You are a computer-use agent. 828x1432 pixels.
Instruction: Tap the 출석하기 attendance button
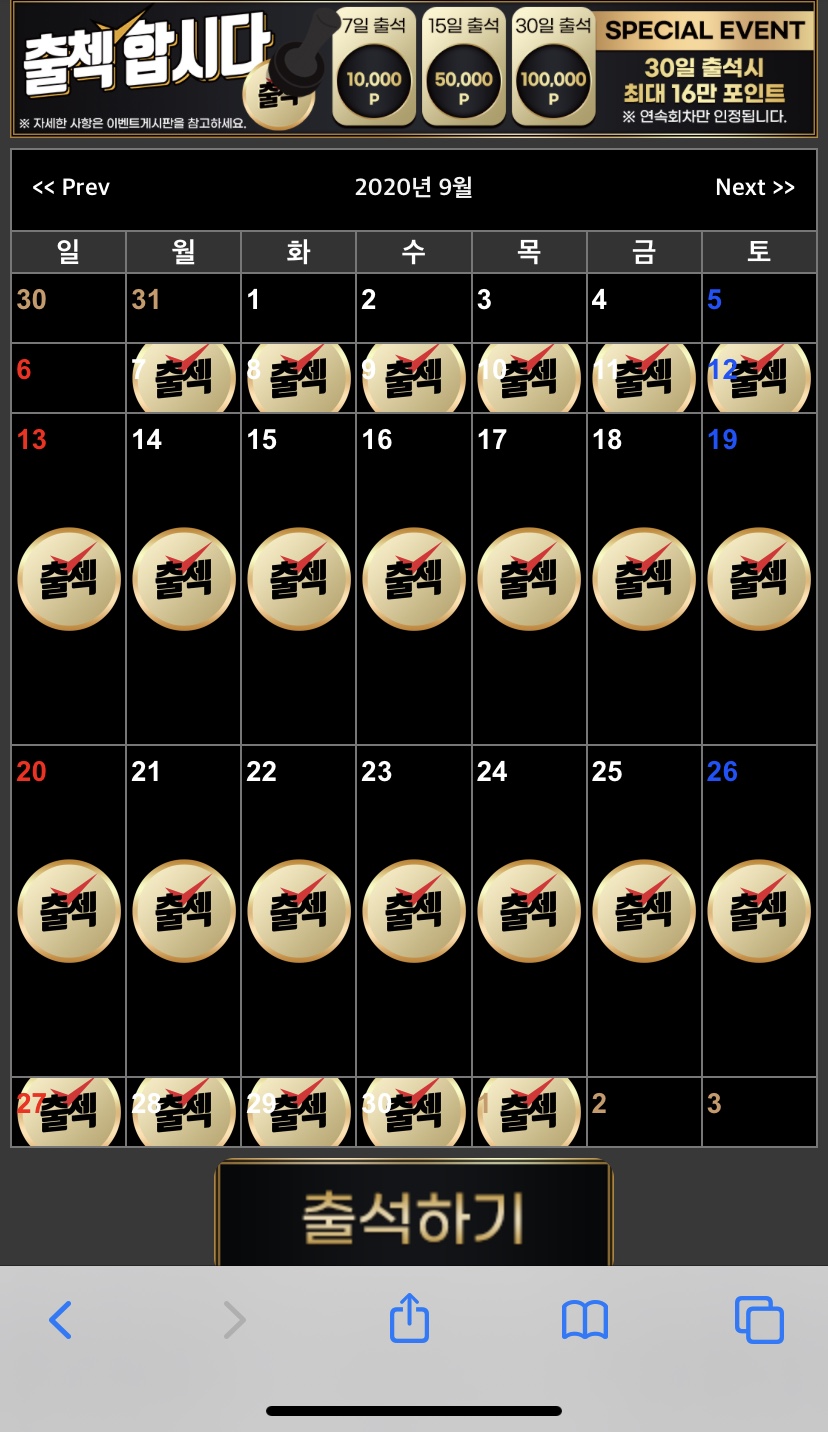pyautogui.click(x=413, y=1215)
